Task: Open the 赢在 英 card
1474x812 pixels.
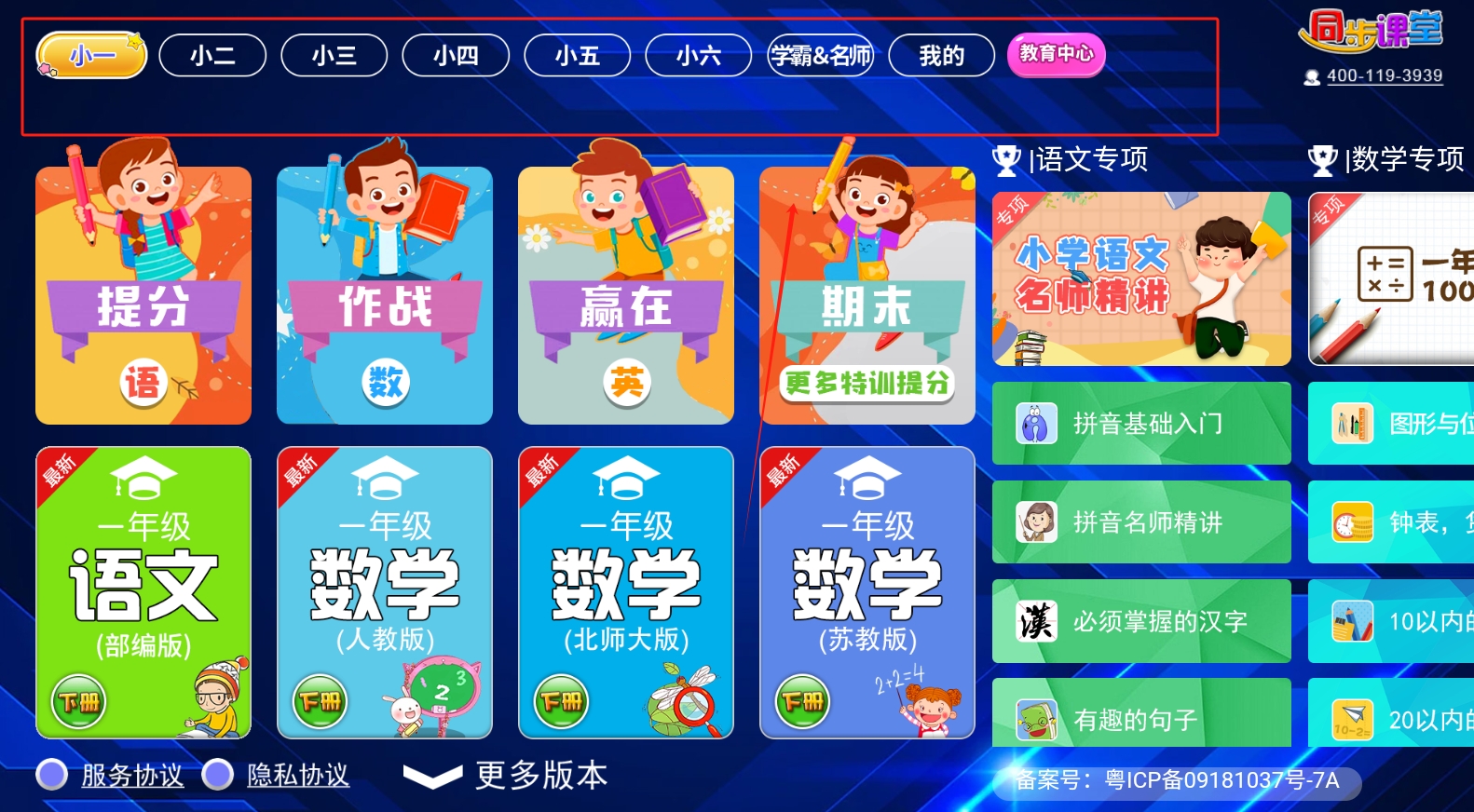Action: pos(626,296)
